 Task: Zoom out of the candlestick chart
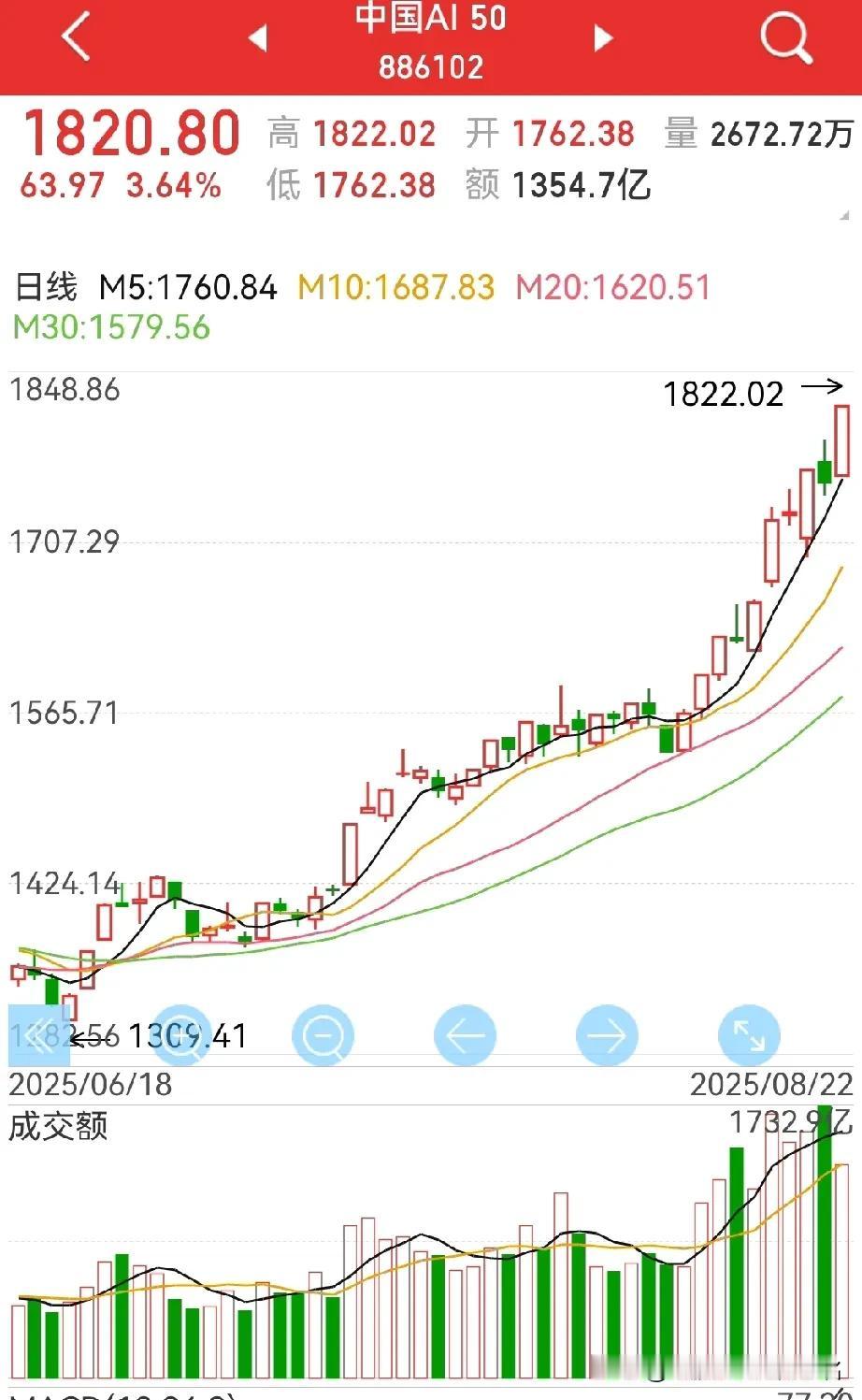pos(323,1035)
